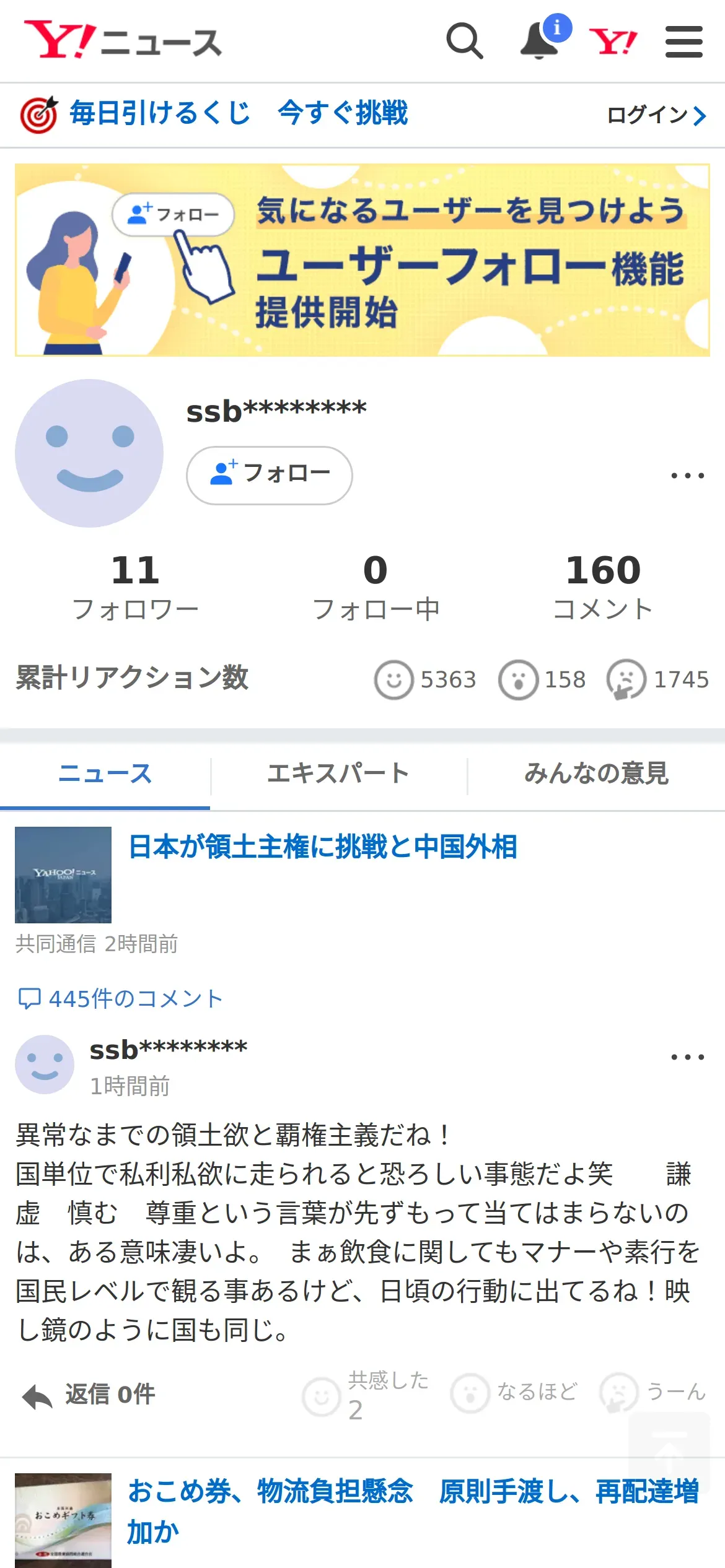View the 11 フォロワー list
This screenshot has height=1568, width=725.
135,586
